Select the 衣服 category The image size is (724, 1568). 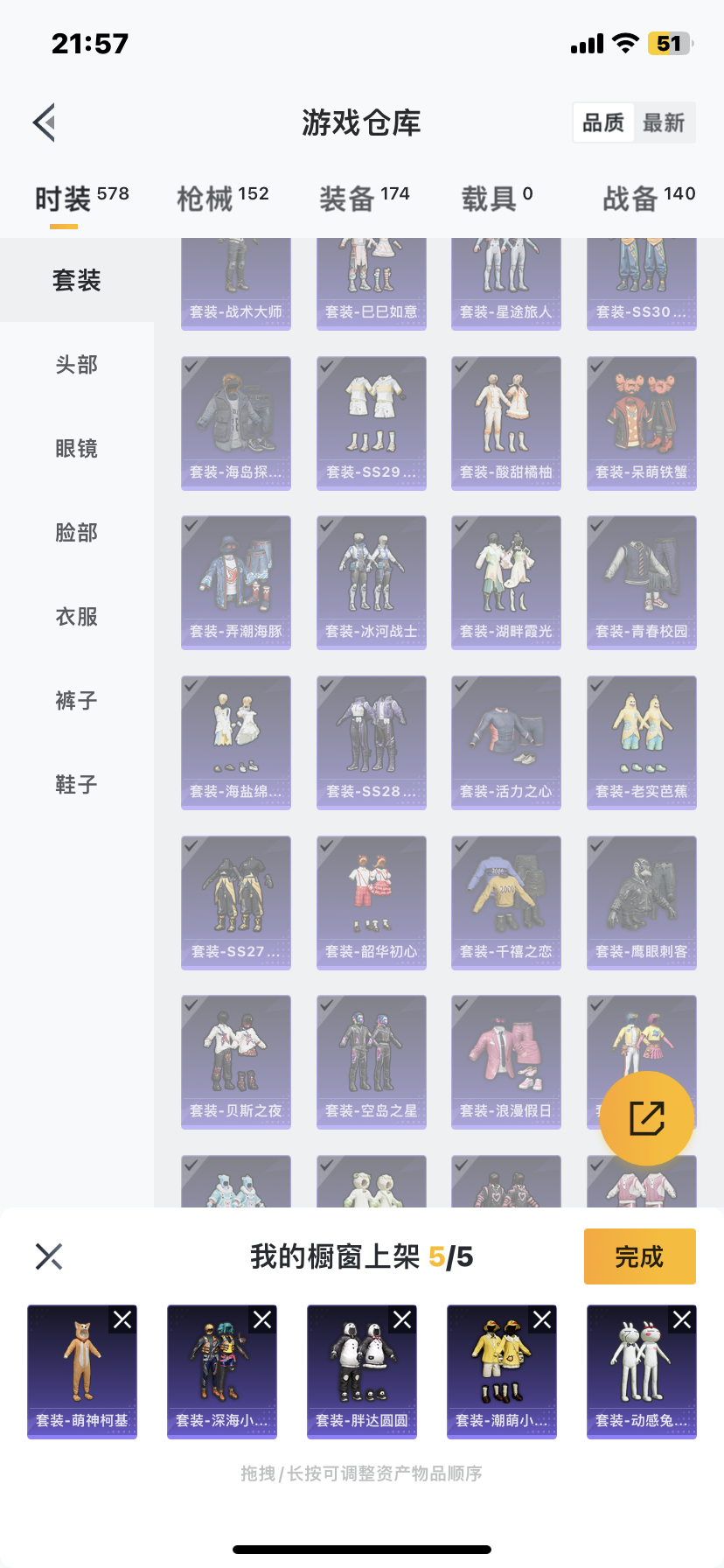pyautogui.click(x=77, y=617)
